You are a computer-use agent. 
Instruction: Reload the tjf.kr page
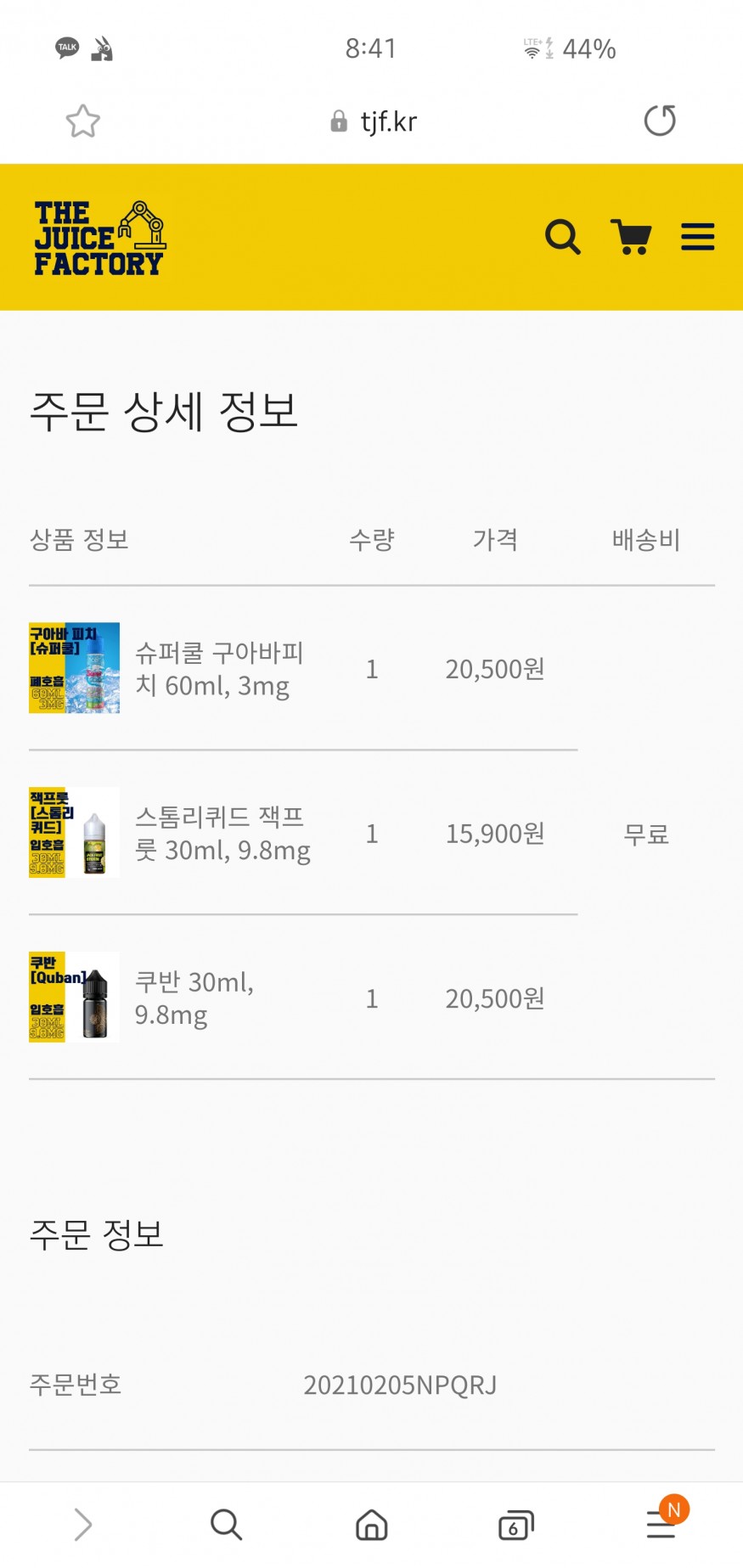click(660, 121)
